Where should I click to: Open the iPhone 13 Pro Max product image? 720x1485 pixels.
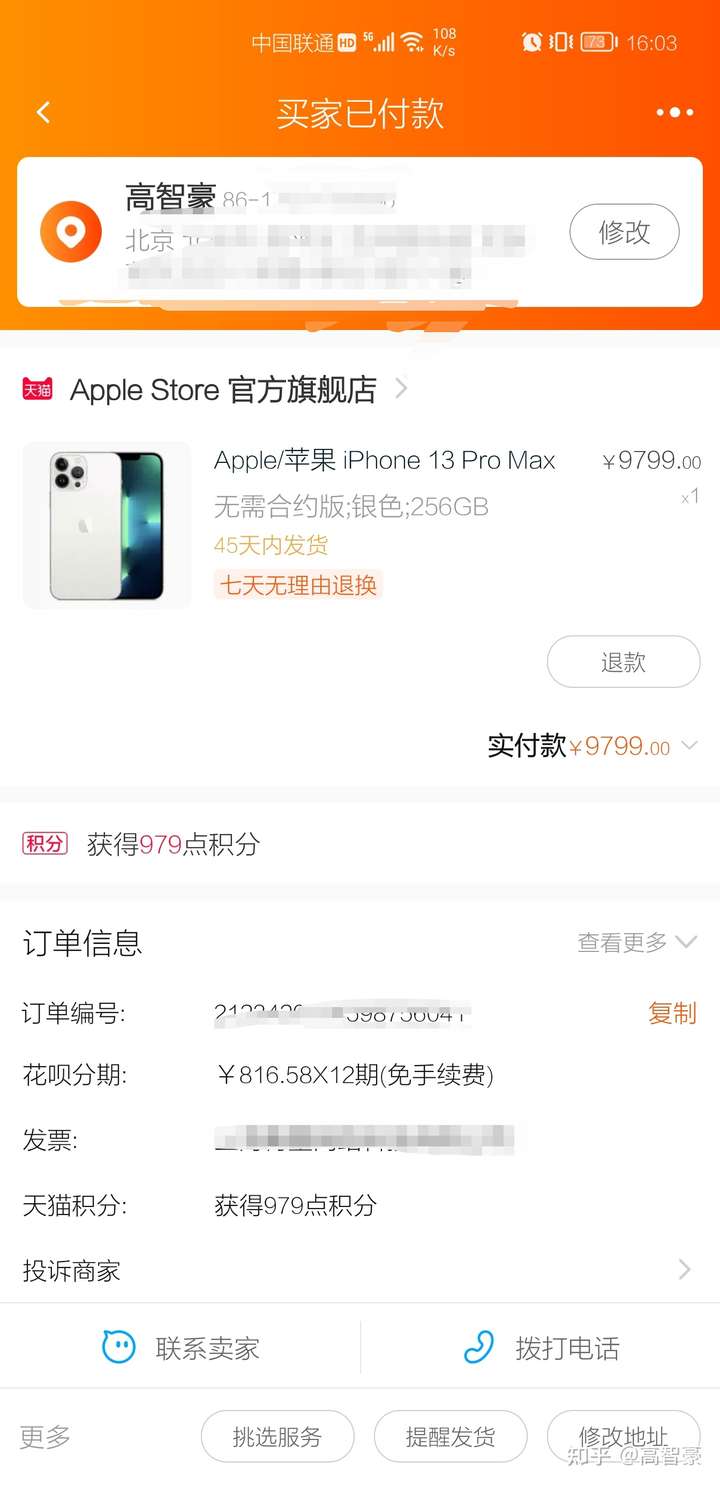coord(107,525)
